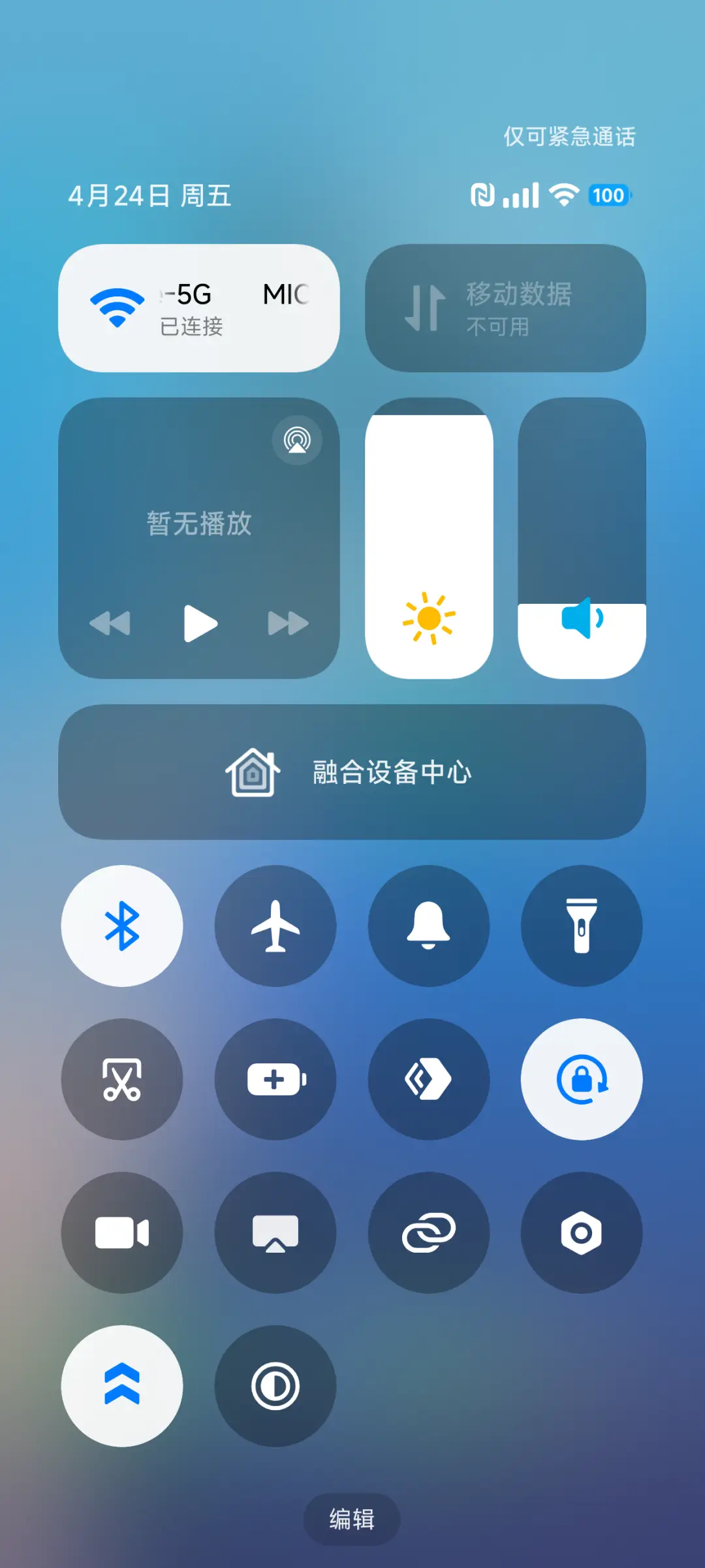Expand the 移动数据 mobile data tile
The width and height of the screenshot is (705, 1568).
pyautogui.click(x=505, y=307)
